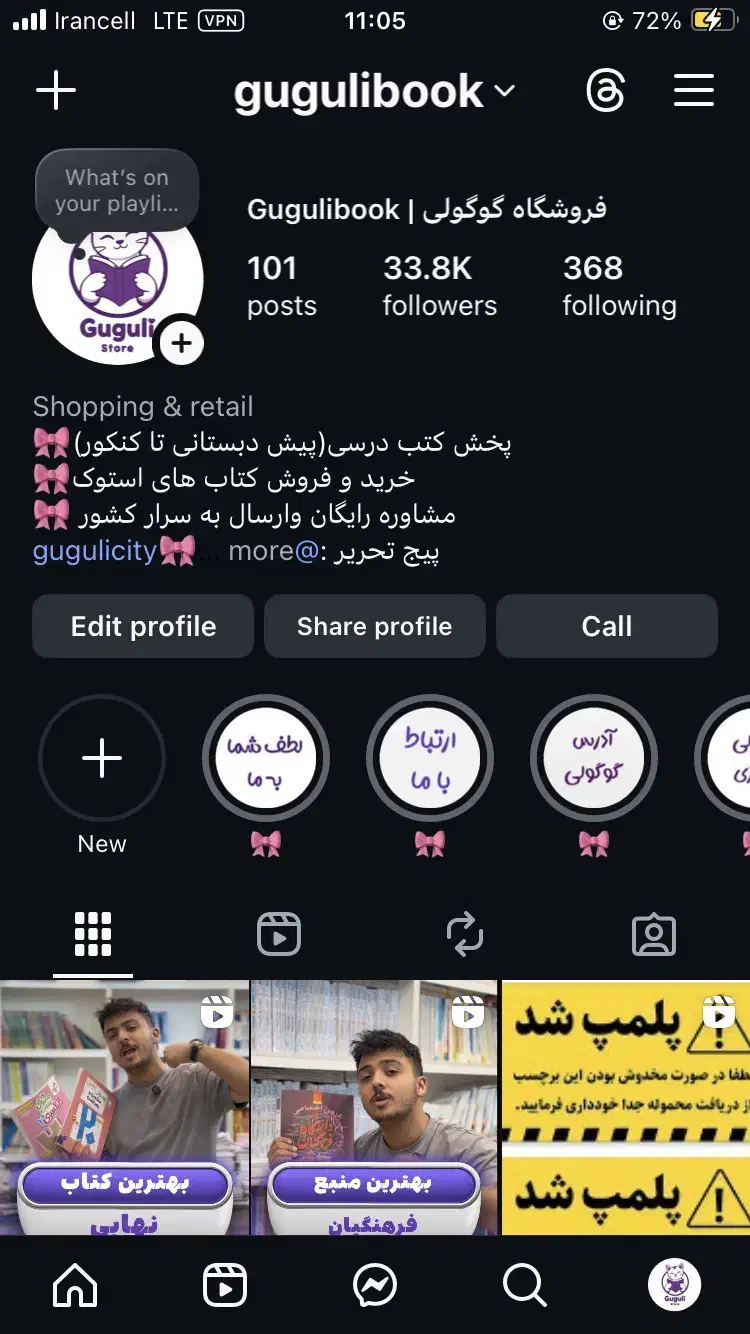Open Reels from the bottom navigation icon
The image size is (750, 1334).
(x=225, y=1285)
